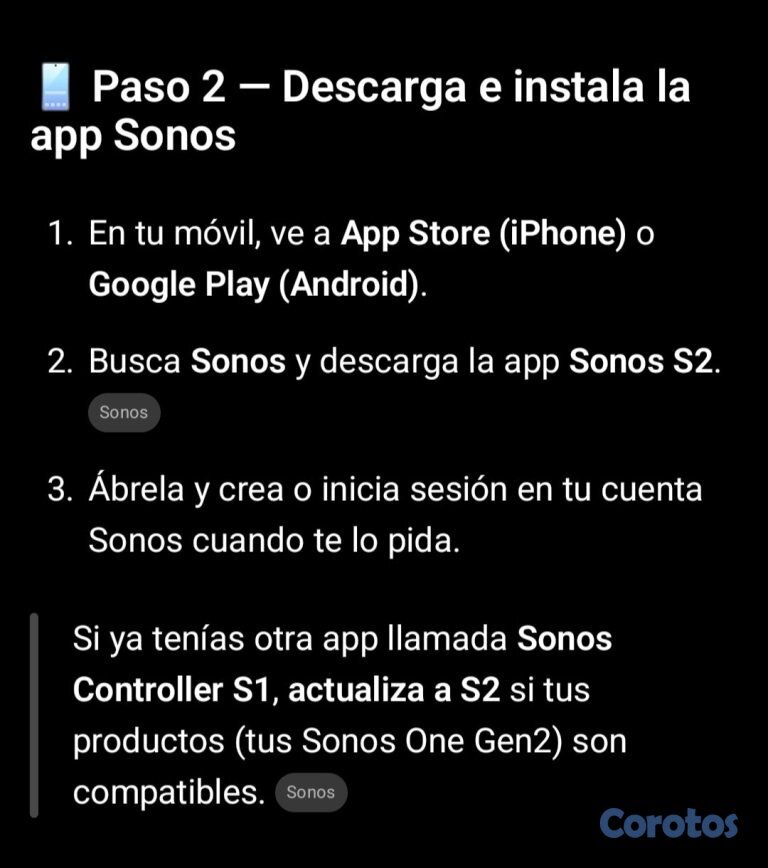
Task: Open the Sonos source chip under step 2
Action: tap(124, 412)
